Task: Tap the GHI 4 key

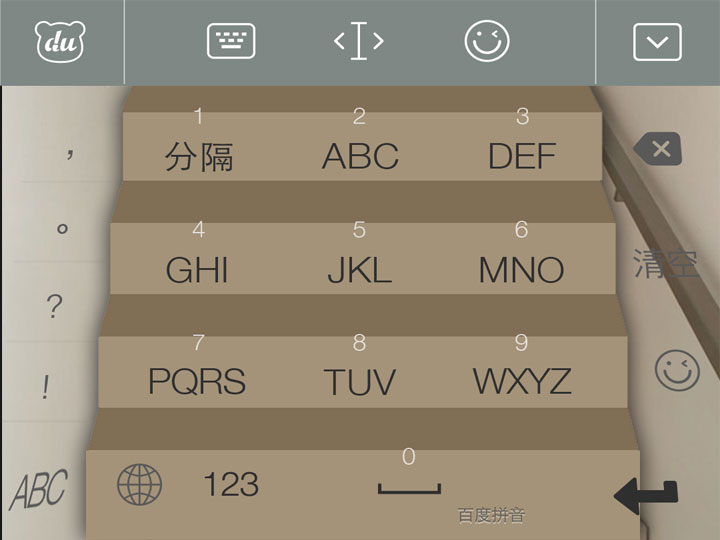Action: (197, 258)
